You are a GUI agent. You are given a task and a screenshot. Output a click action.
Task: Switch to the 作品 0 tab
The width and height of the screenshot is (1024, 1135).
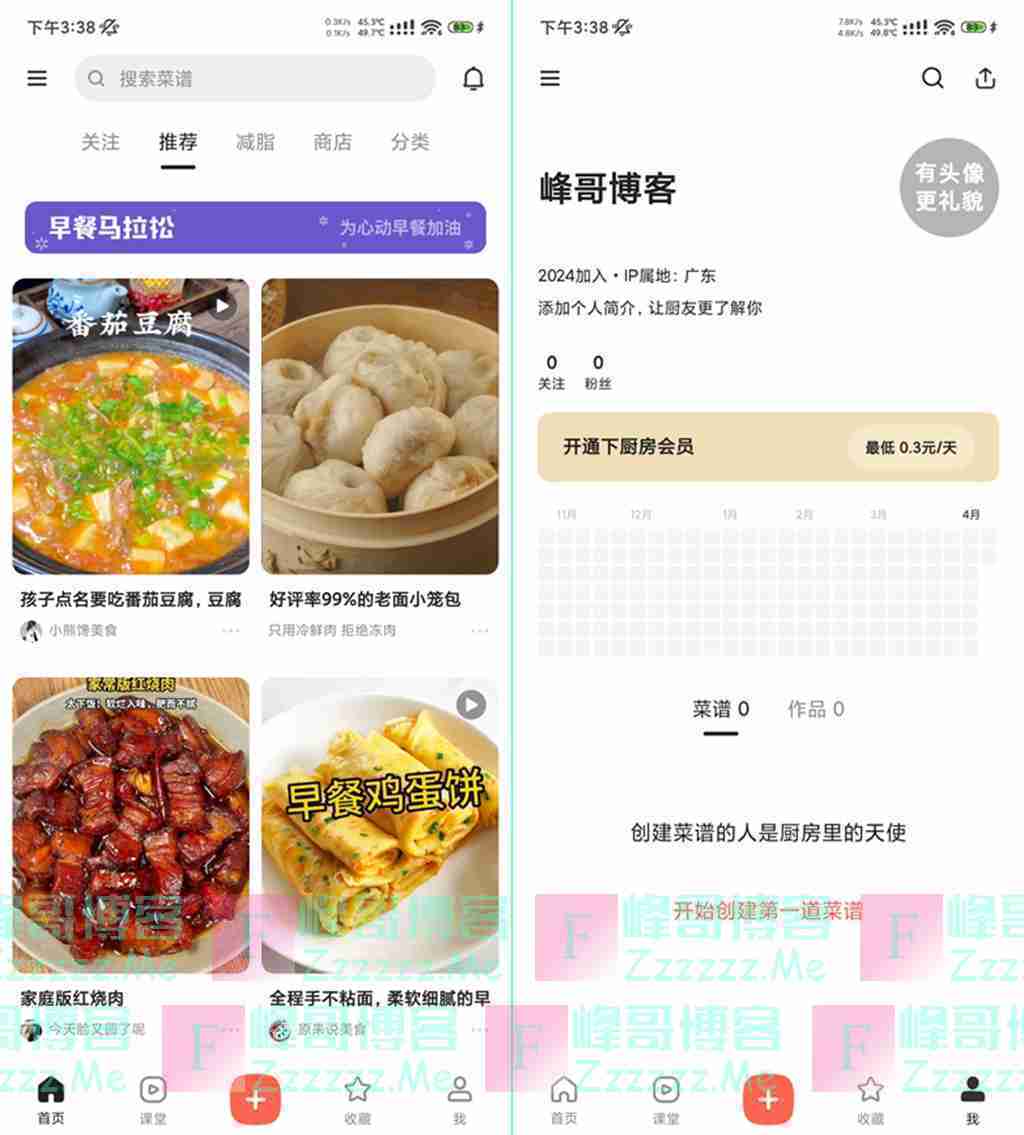coord(816,709)
